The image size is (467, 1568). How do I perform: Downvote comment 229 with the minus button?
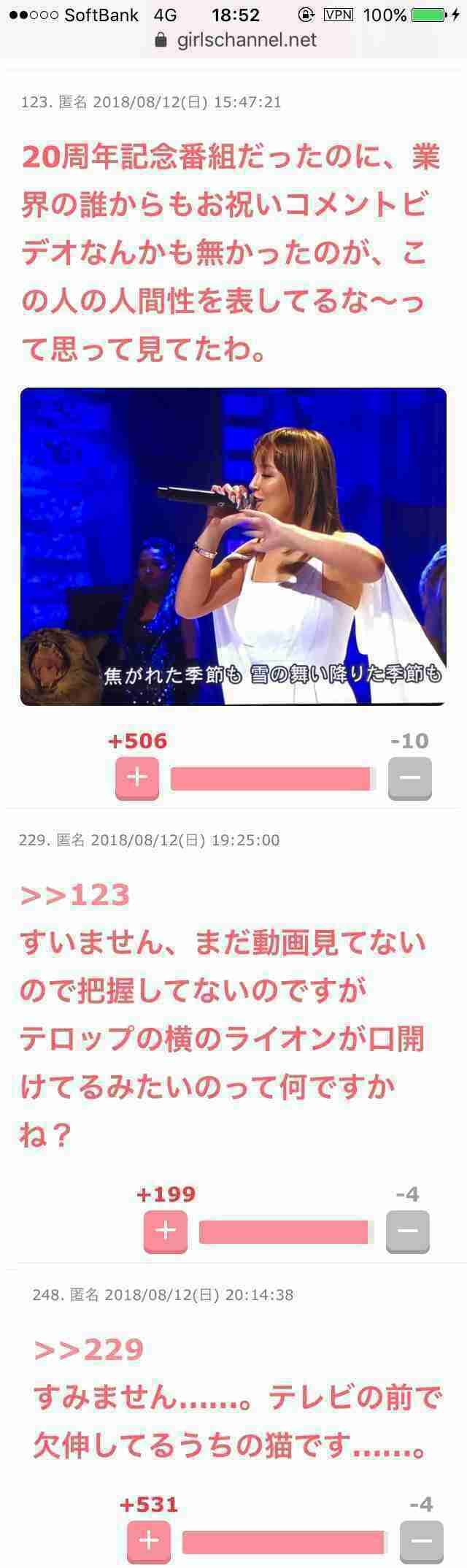coord(407,1231)
